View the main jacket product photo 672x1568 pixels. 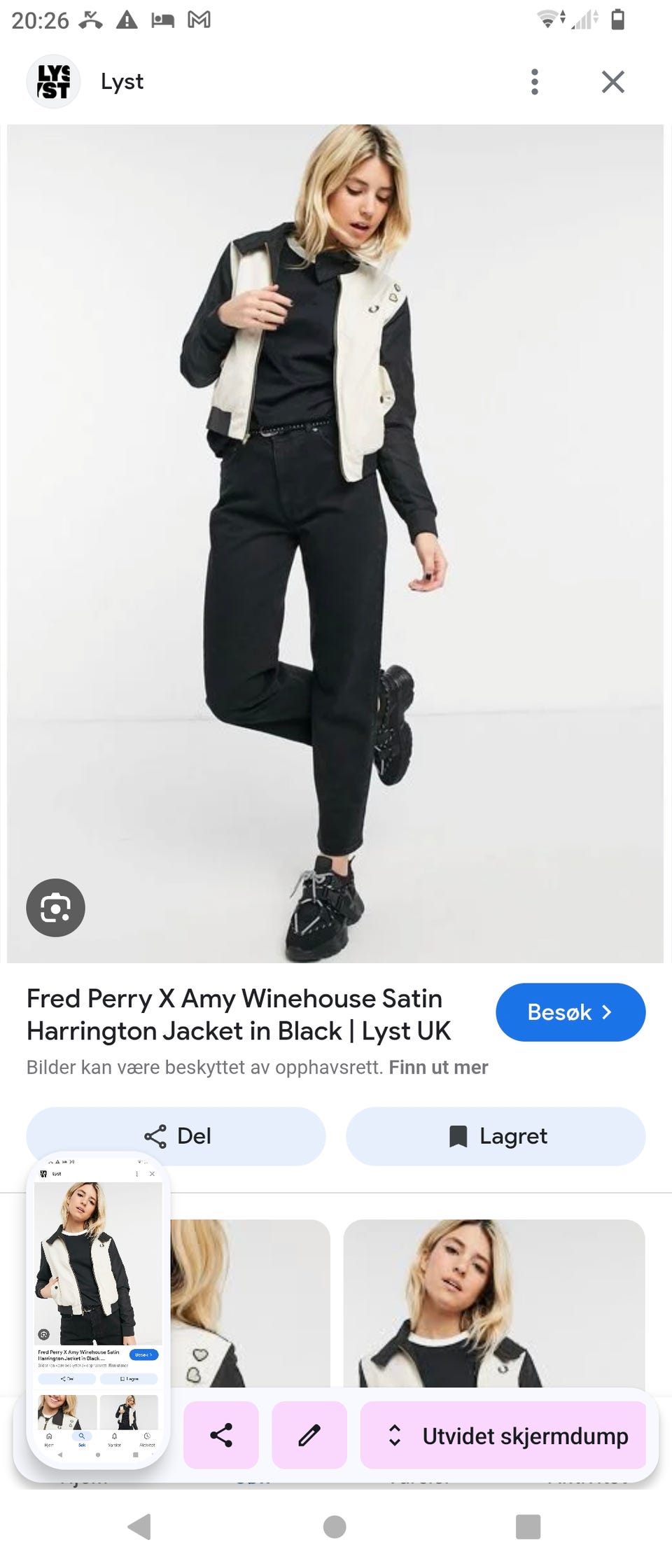click(x=335, y=543)
